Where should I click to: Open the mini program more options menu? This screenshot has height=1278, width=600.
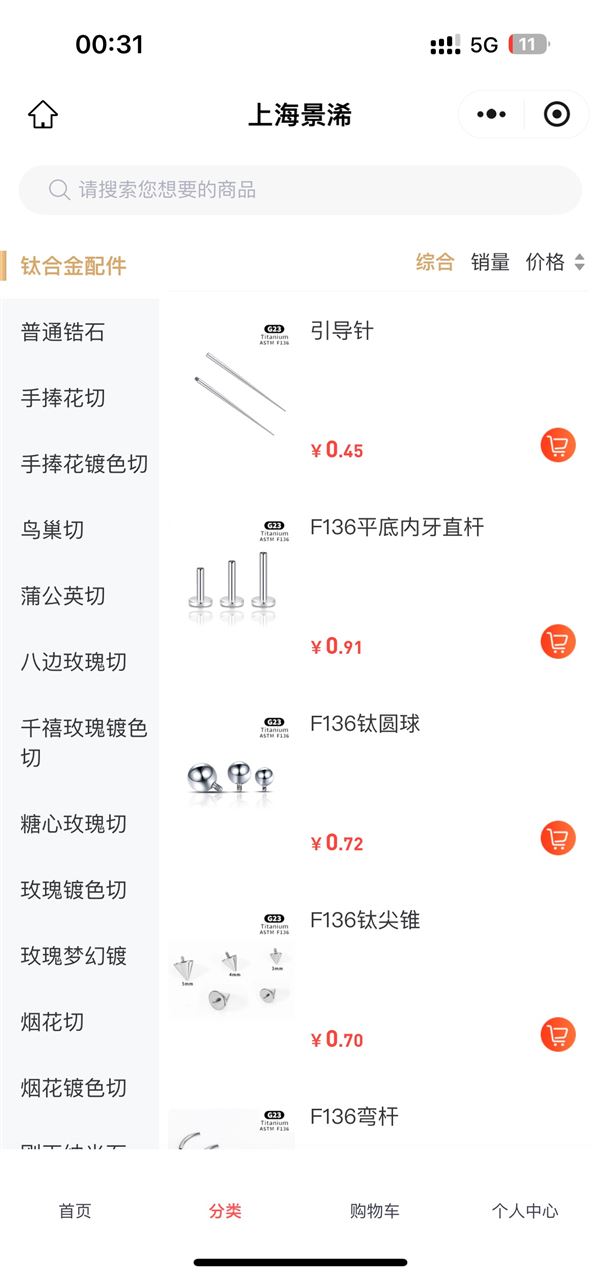pyautogui.click(x=491, y=115)
